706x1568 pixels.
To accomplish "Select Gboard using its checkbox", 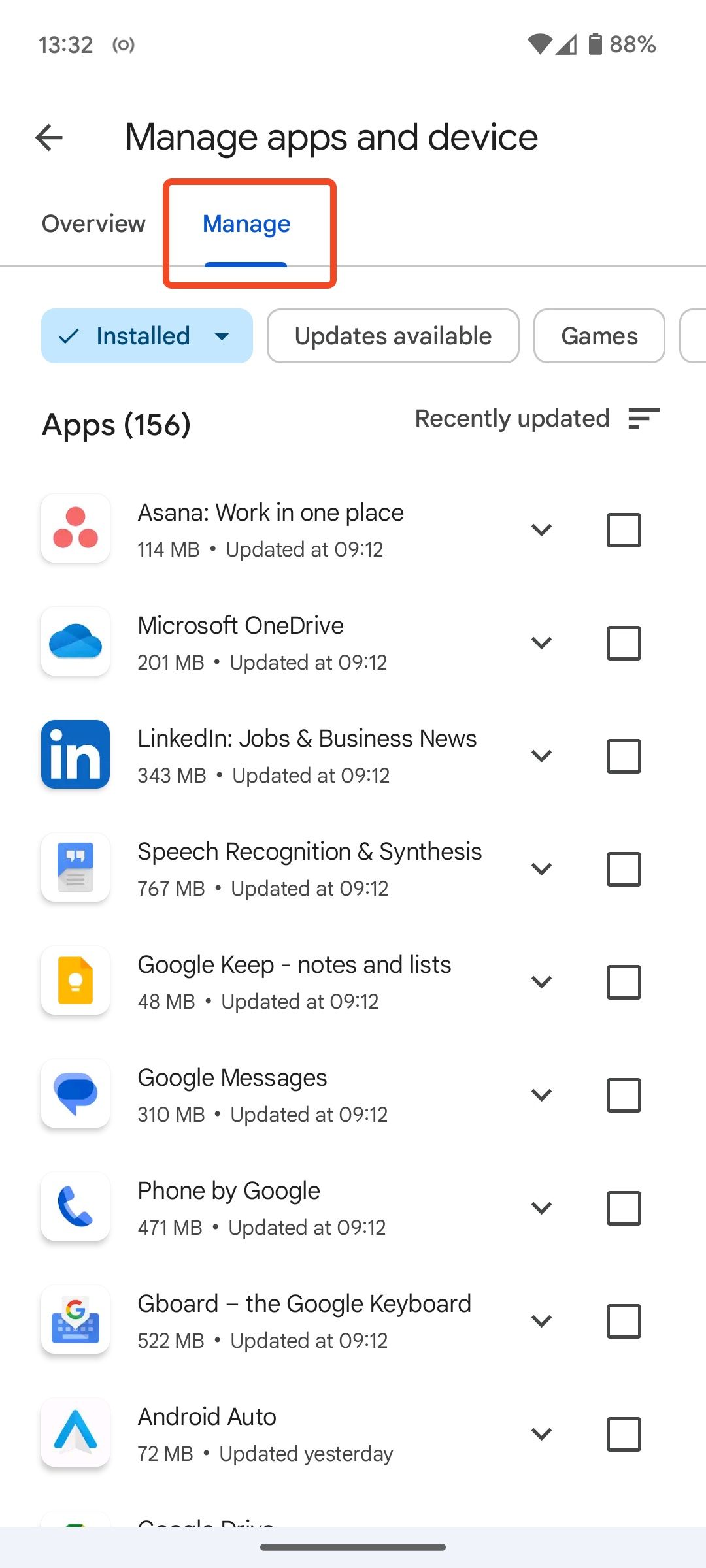I will point(624,1321).
